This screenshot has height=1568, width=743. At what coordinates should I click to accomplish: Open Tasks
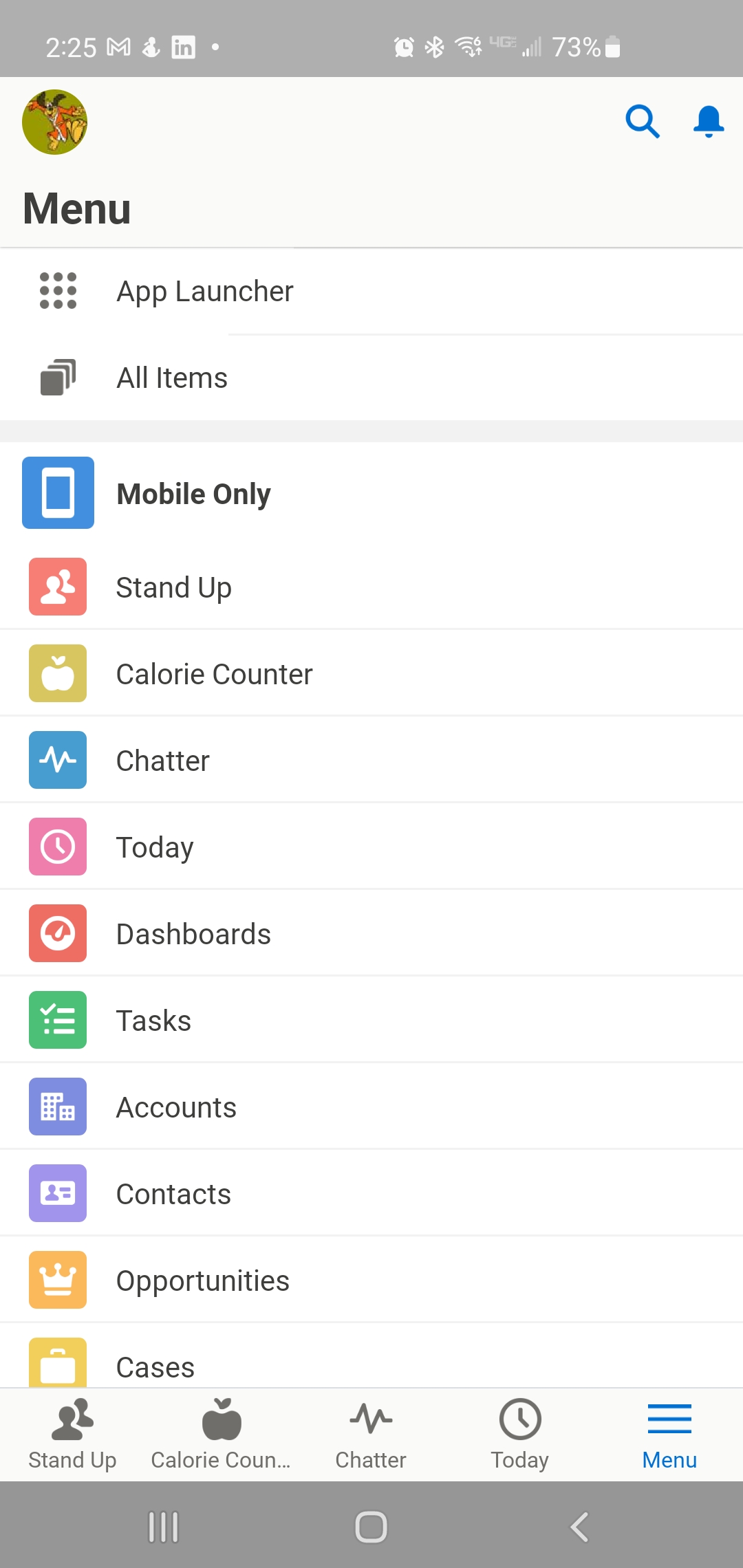[x=153, y=1021]
